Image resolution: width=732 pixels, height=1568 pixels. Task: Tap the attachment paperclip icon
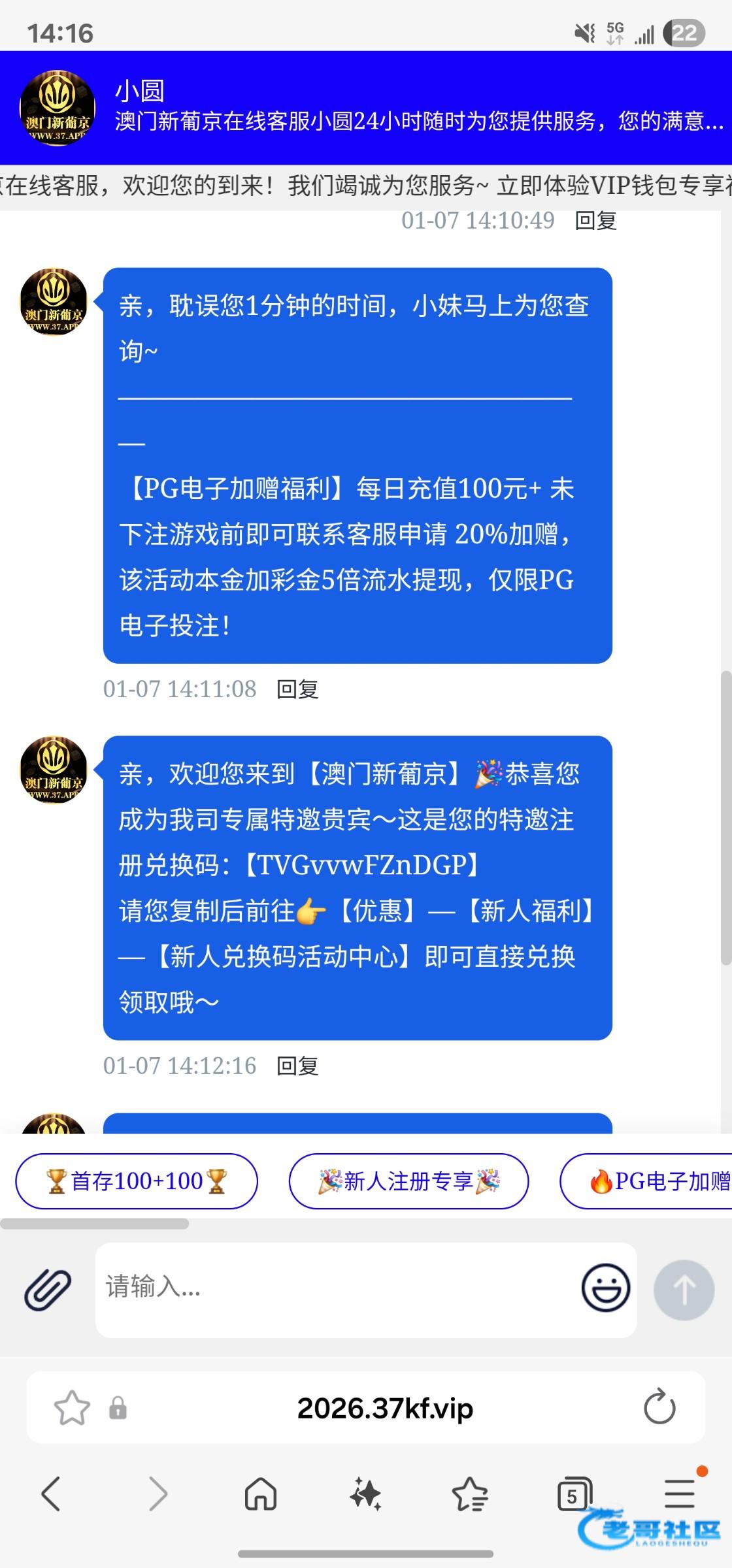coord(48,1290)
